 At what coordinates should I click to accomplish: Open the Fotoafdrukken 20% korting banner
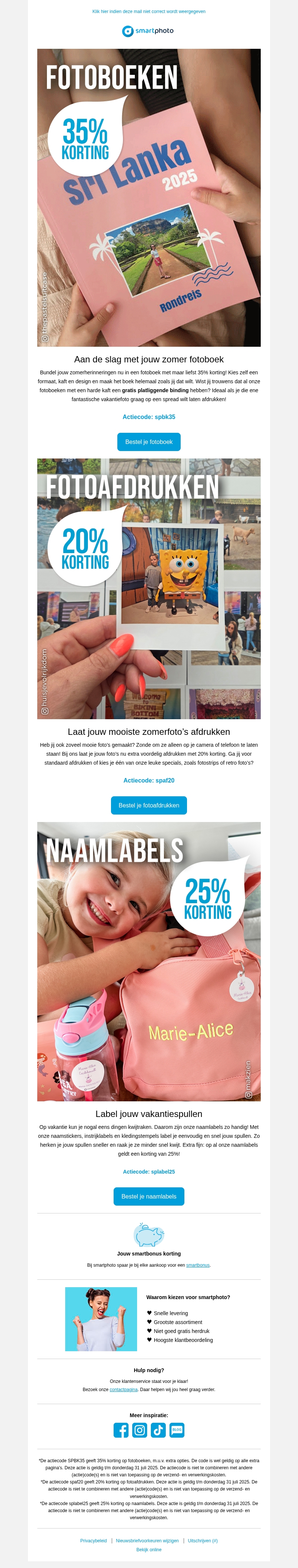pyautogui.click(x=148, y=588)
